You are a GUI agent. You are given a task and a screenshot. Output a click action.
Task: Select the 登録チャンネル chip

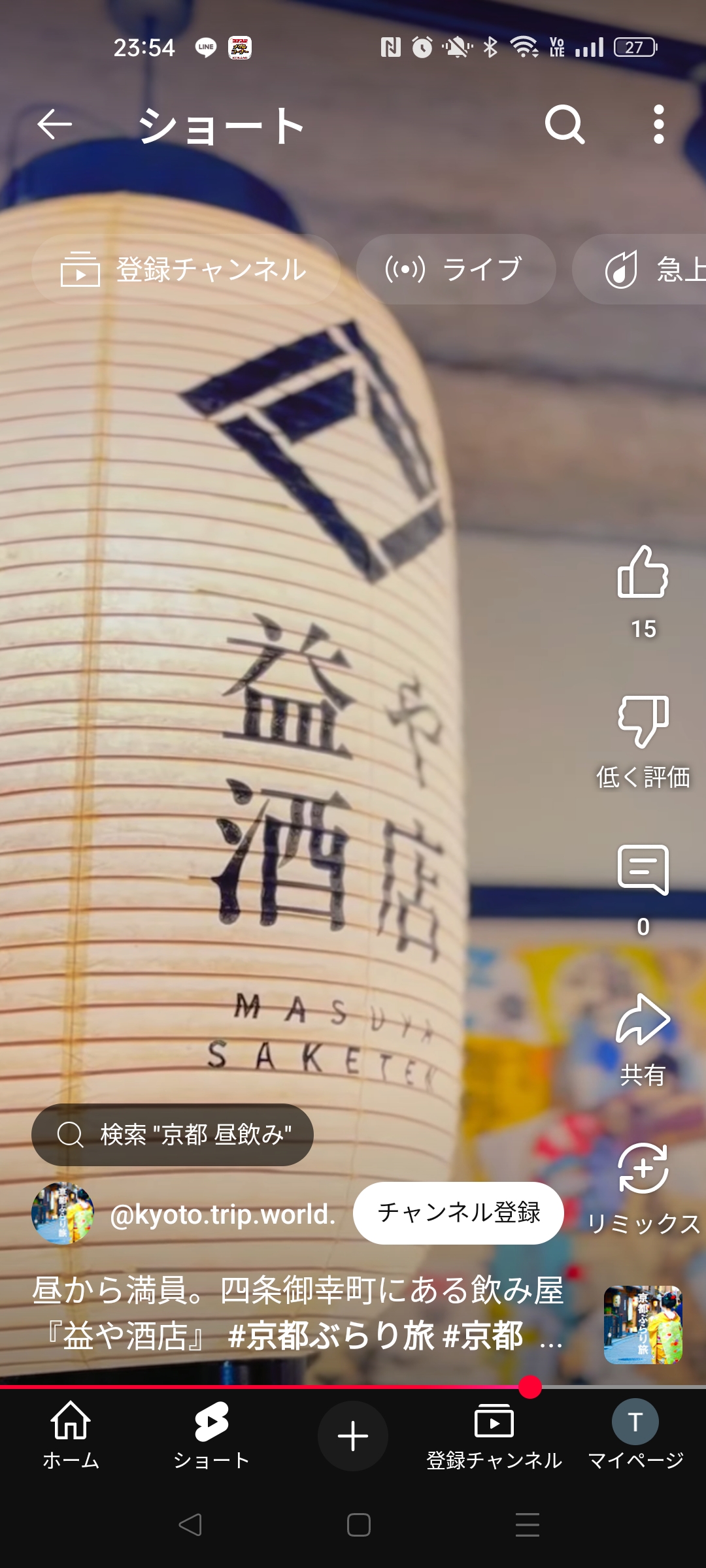(186, 269)
